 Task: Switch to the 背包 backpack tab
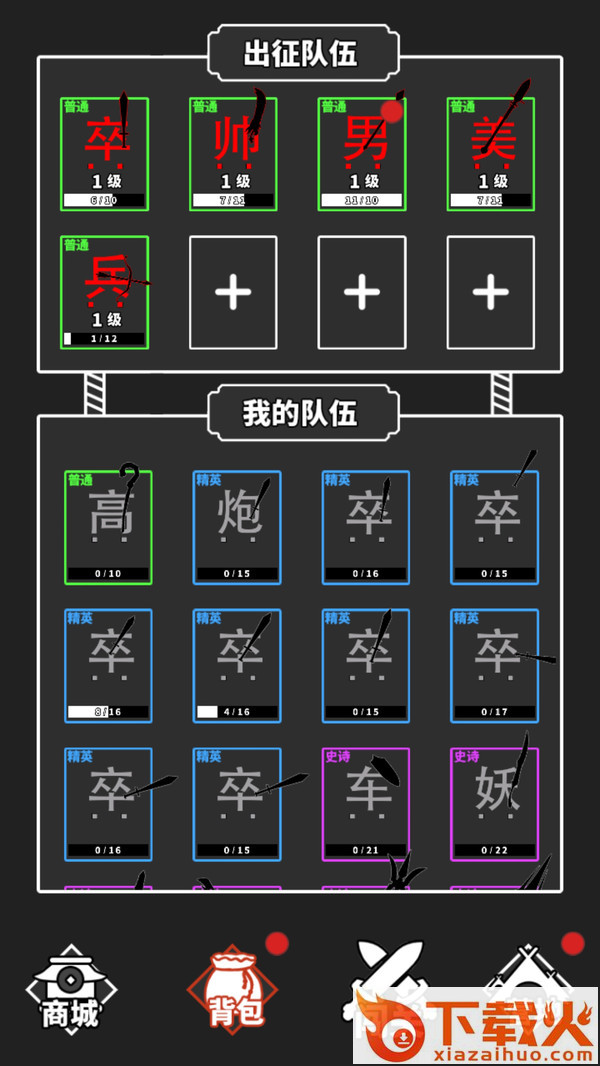234,992
